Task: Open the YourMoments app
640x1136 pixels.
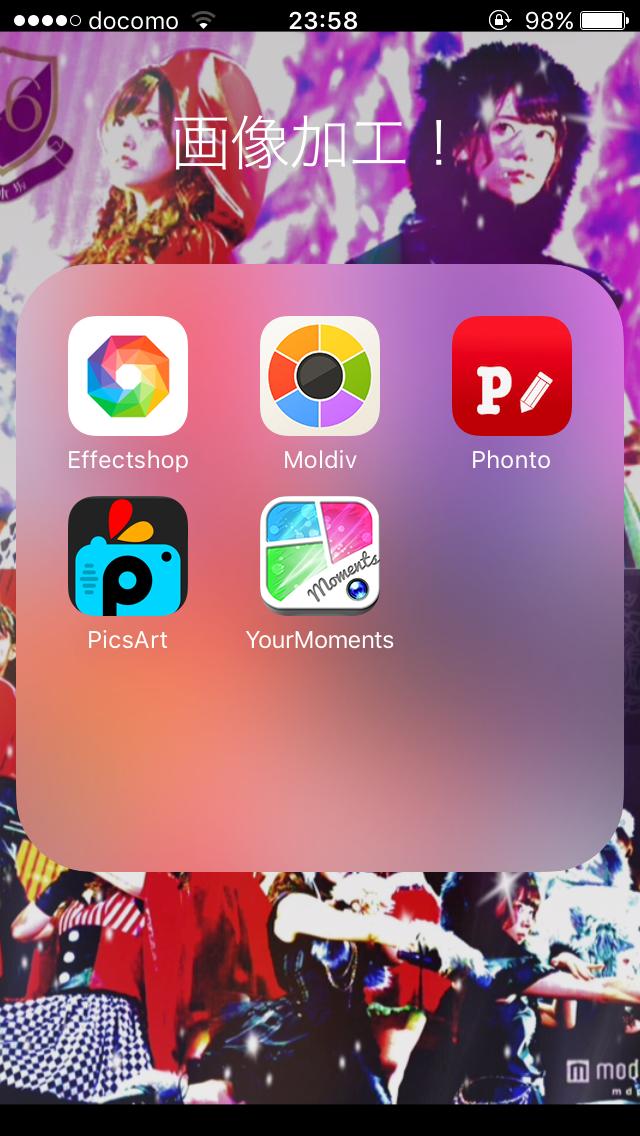Action: pos(320,556)
